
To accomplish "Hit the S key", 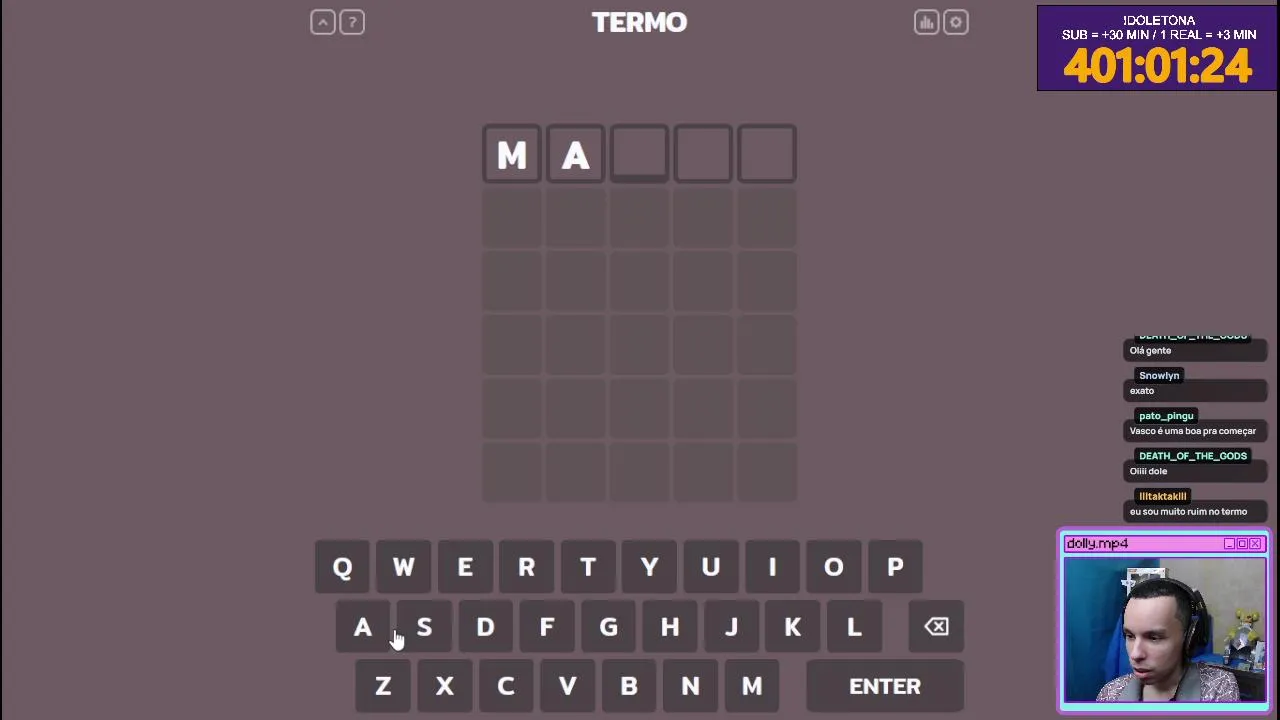I will pyautogui.click(x=424, y=627).
